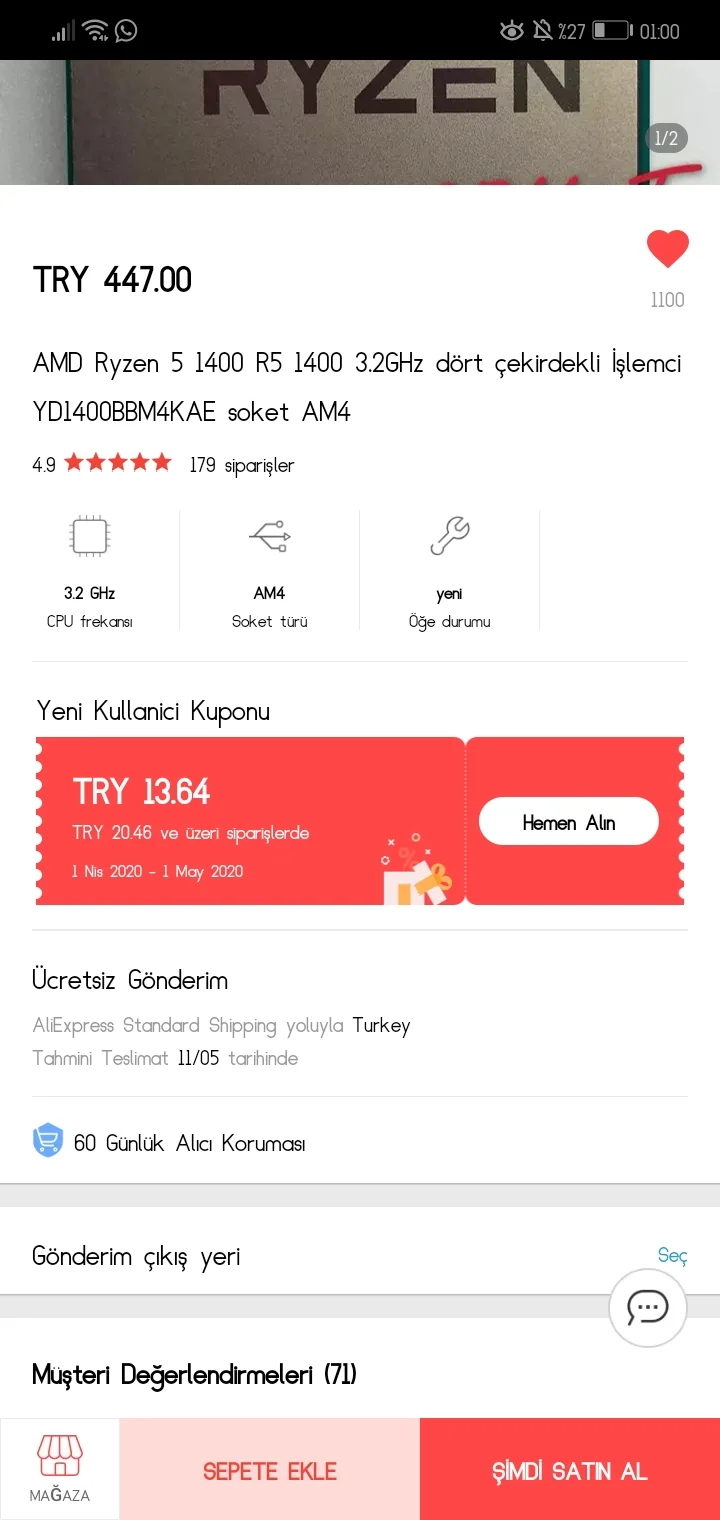Open Müşteri Değerlendirmeleri customer reviews

point(194,1374)
